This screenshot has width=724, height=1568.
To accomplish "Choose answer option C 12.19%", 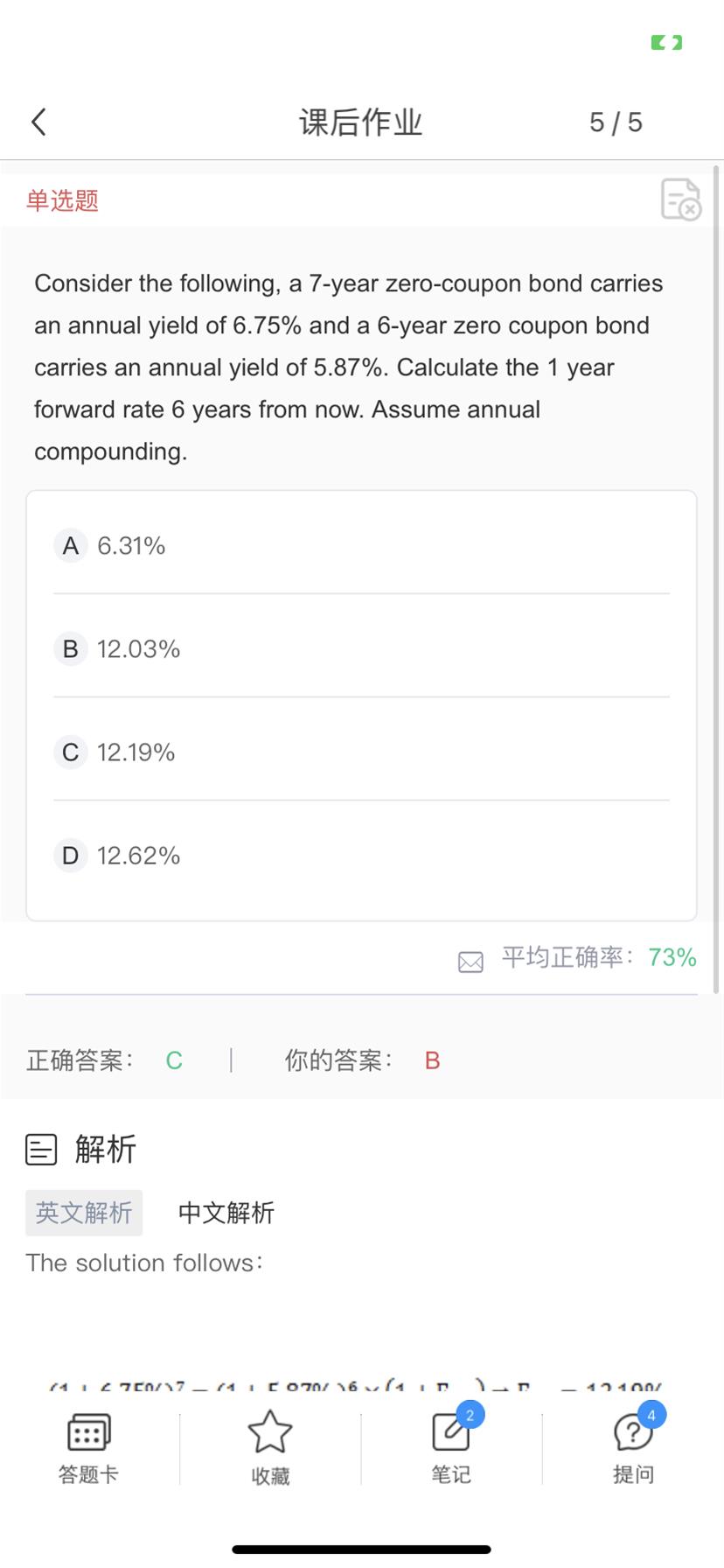I will point(361,752).
